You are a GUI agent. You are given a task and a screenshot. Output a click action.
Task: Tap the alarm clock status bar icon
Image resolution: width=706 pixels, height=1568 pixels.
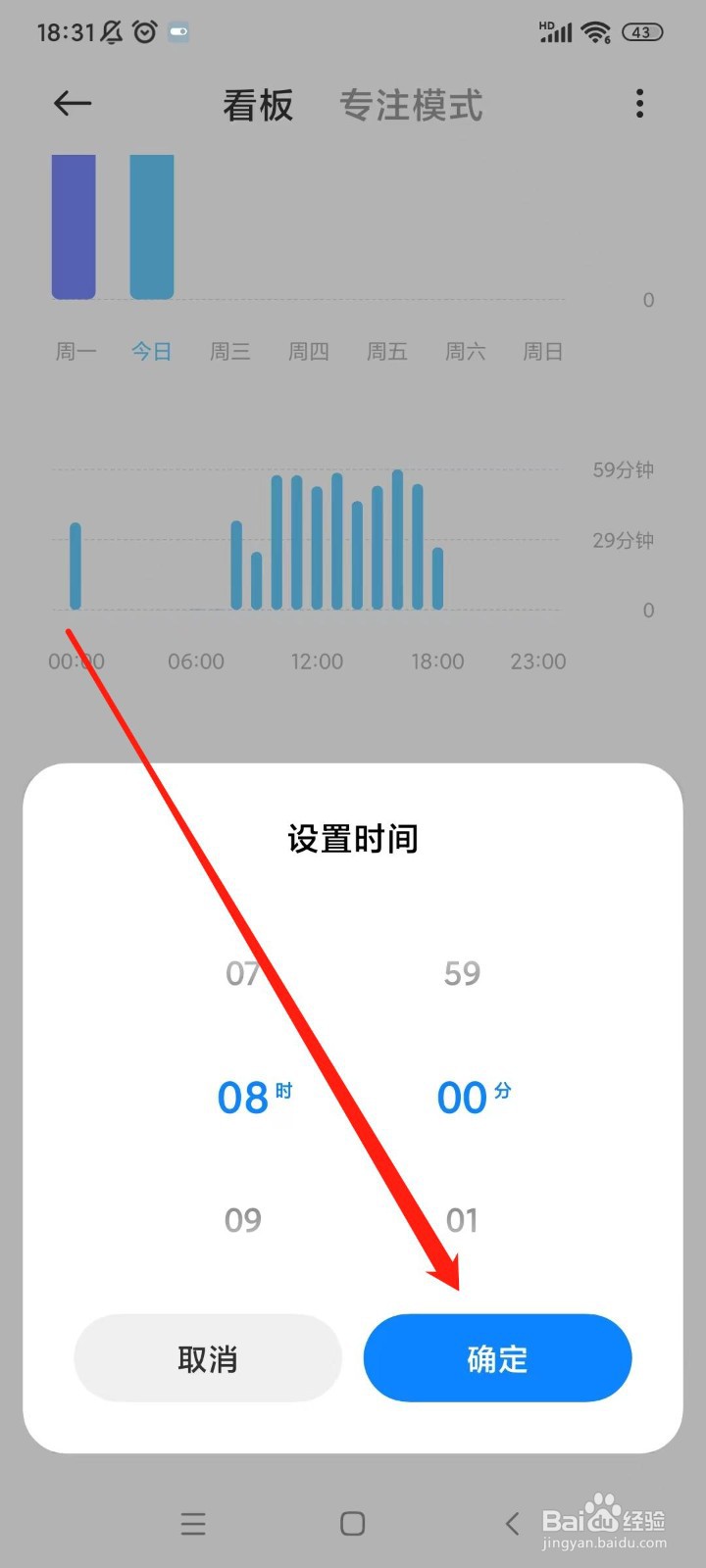click(x=145, y=30)
